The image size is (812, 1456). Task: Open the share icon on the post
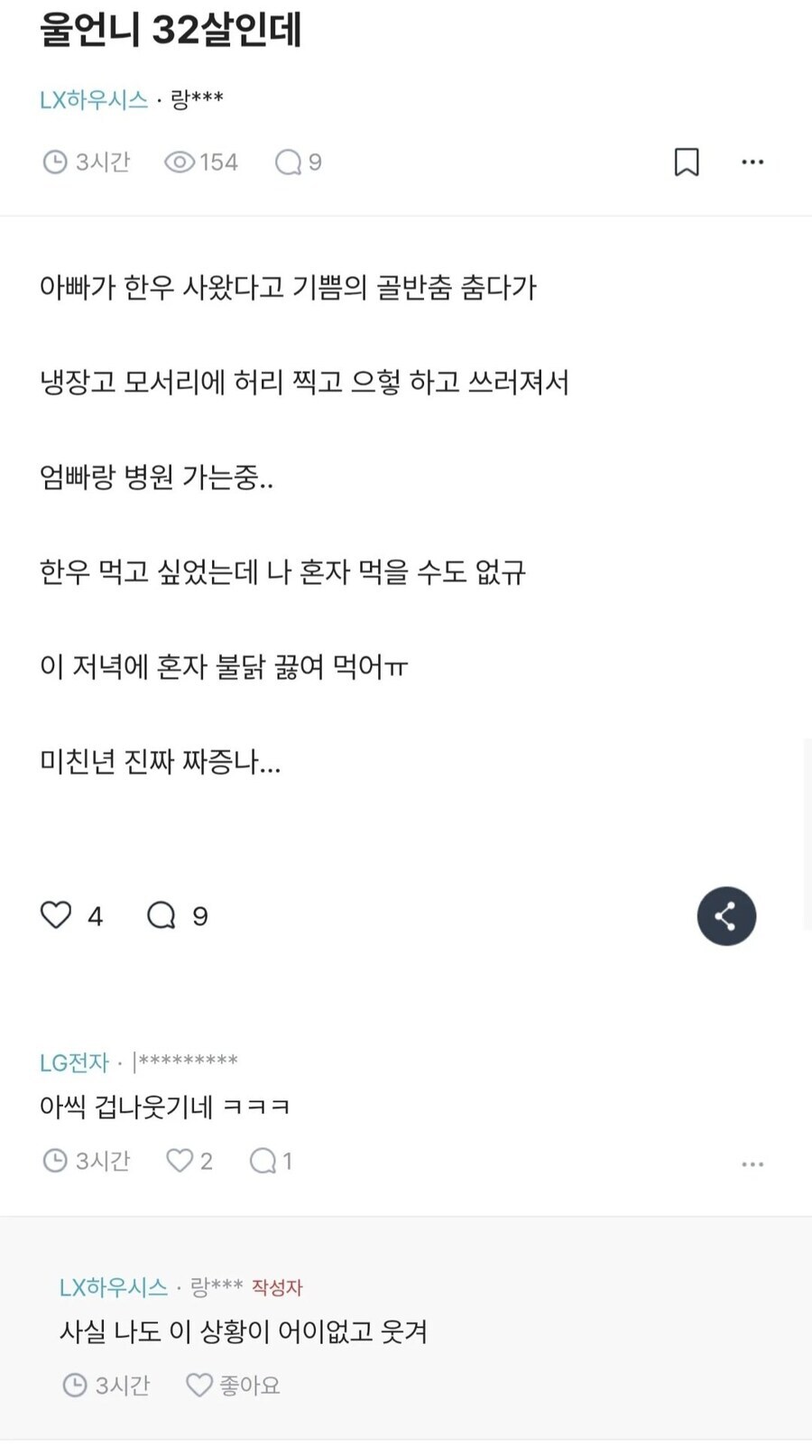click(x=726, y=915)
